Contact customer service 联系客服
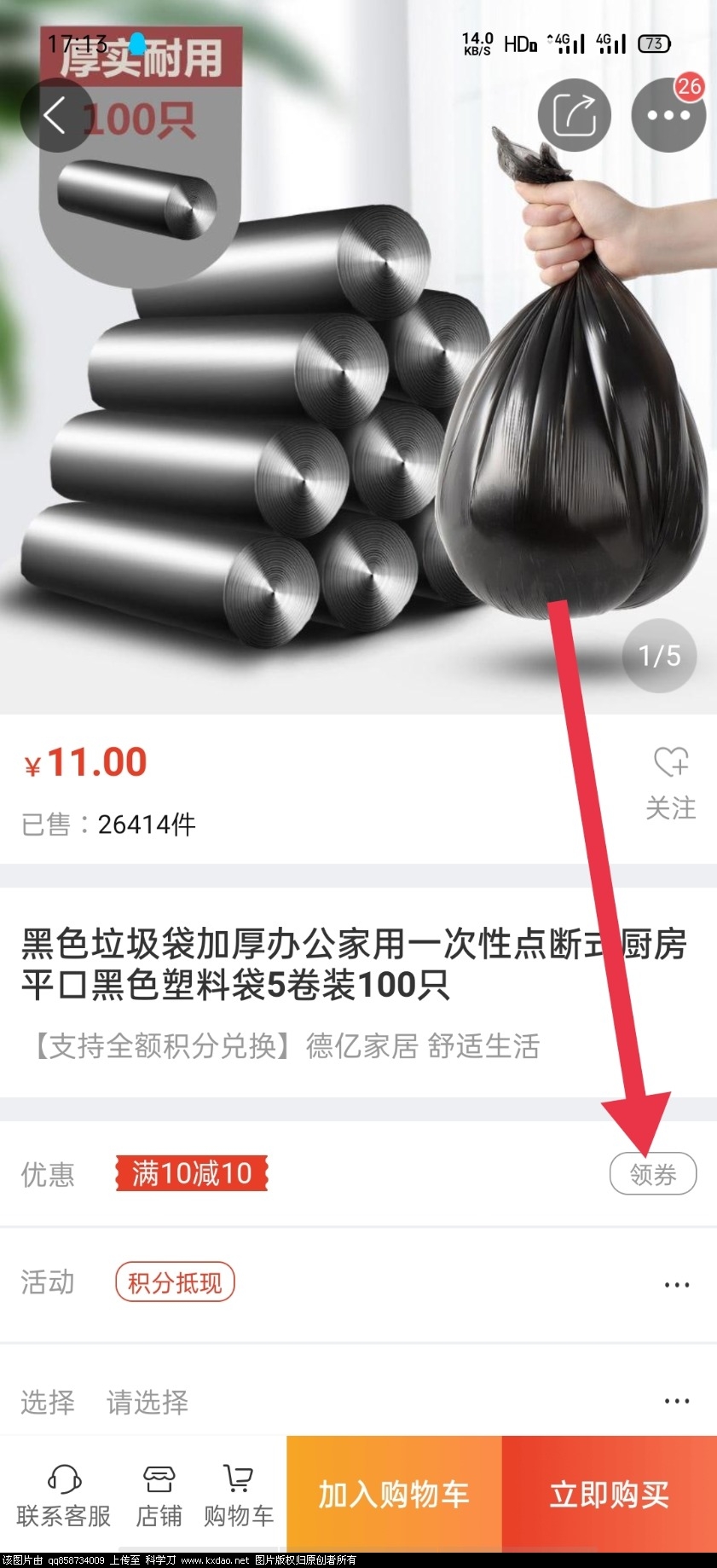The image size is (717, 1568). coord(64,1496)
